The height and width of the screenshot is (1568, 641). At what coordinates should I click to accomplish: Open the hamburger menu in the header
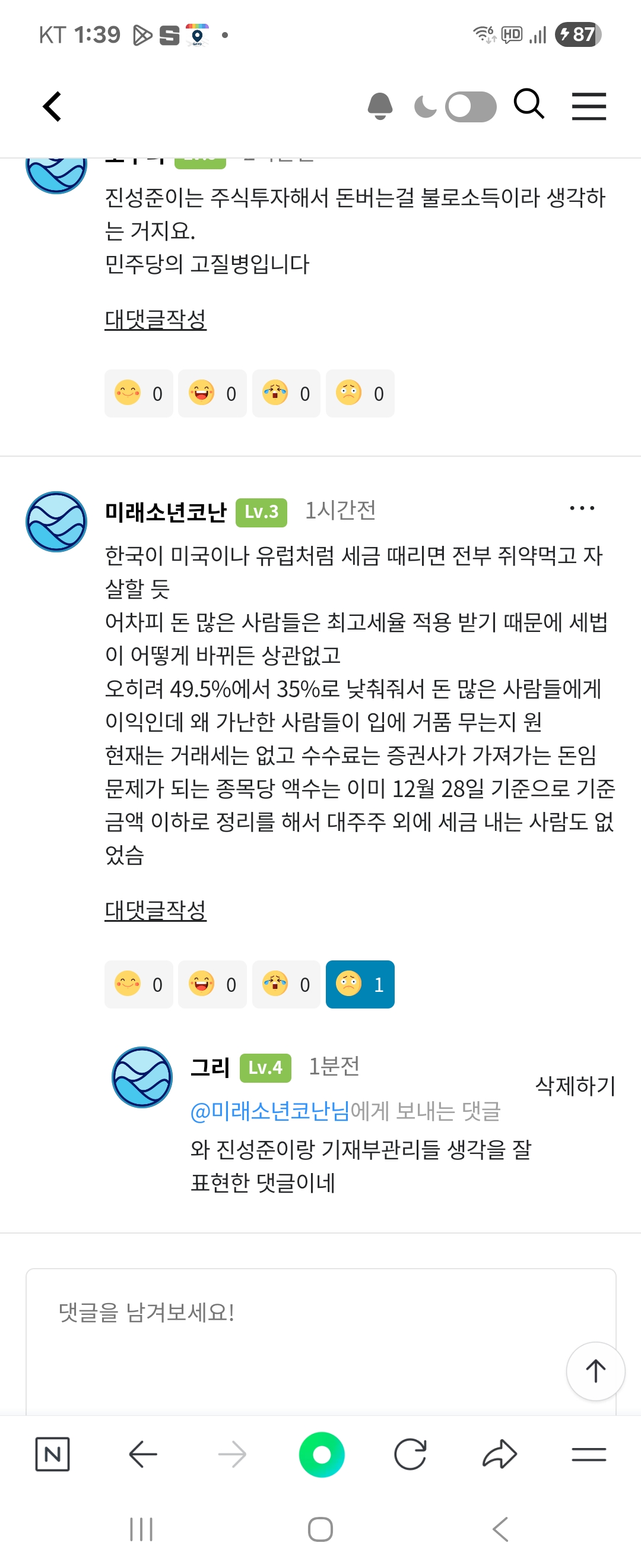(x=589, y=106)
